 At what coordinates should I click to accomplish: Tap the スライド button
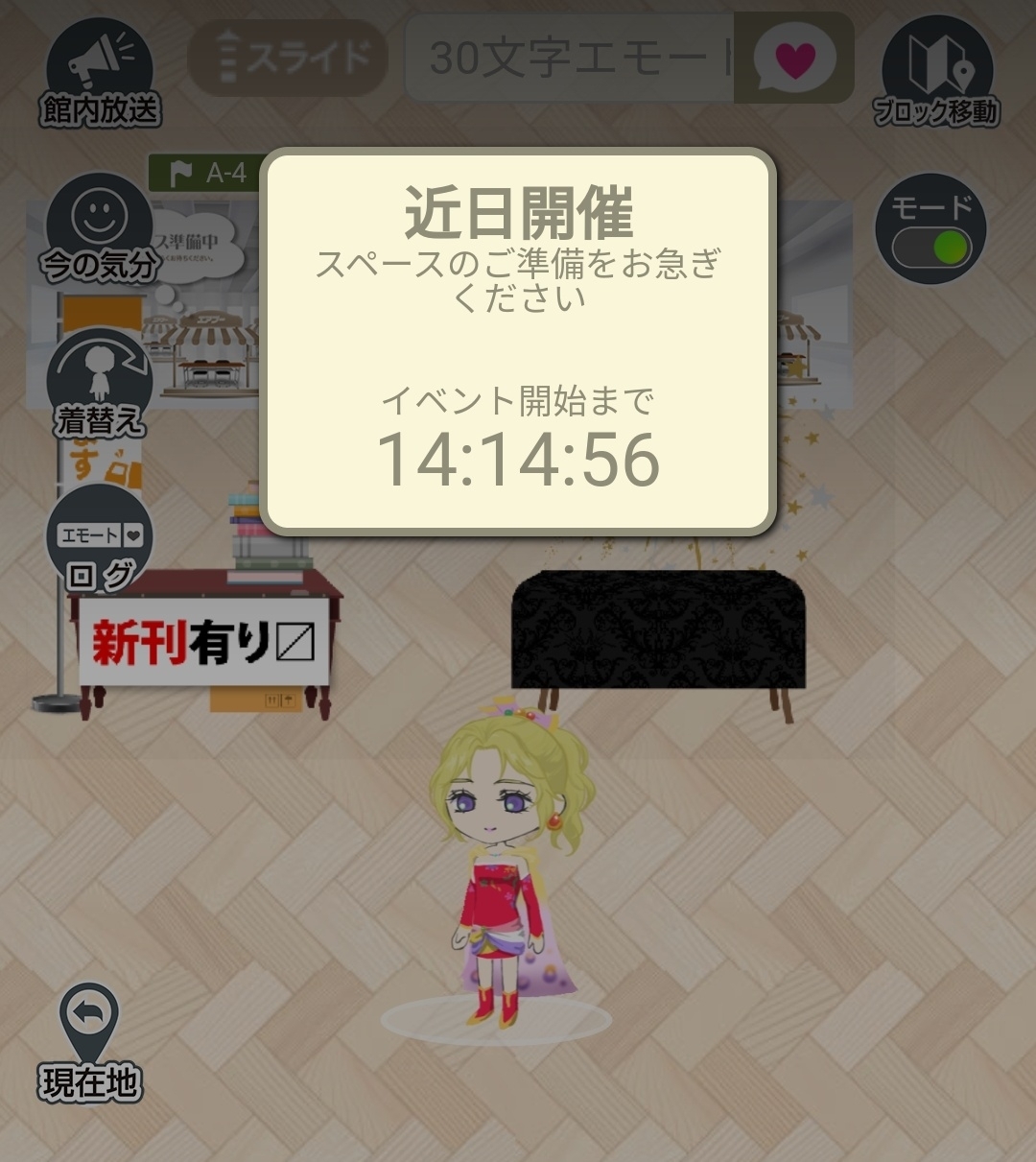[x=287, y=58]
